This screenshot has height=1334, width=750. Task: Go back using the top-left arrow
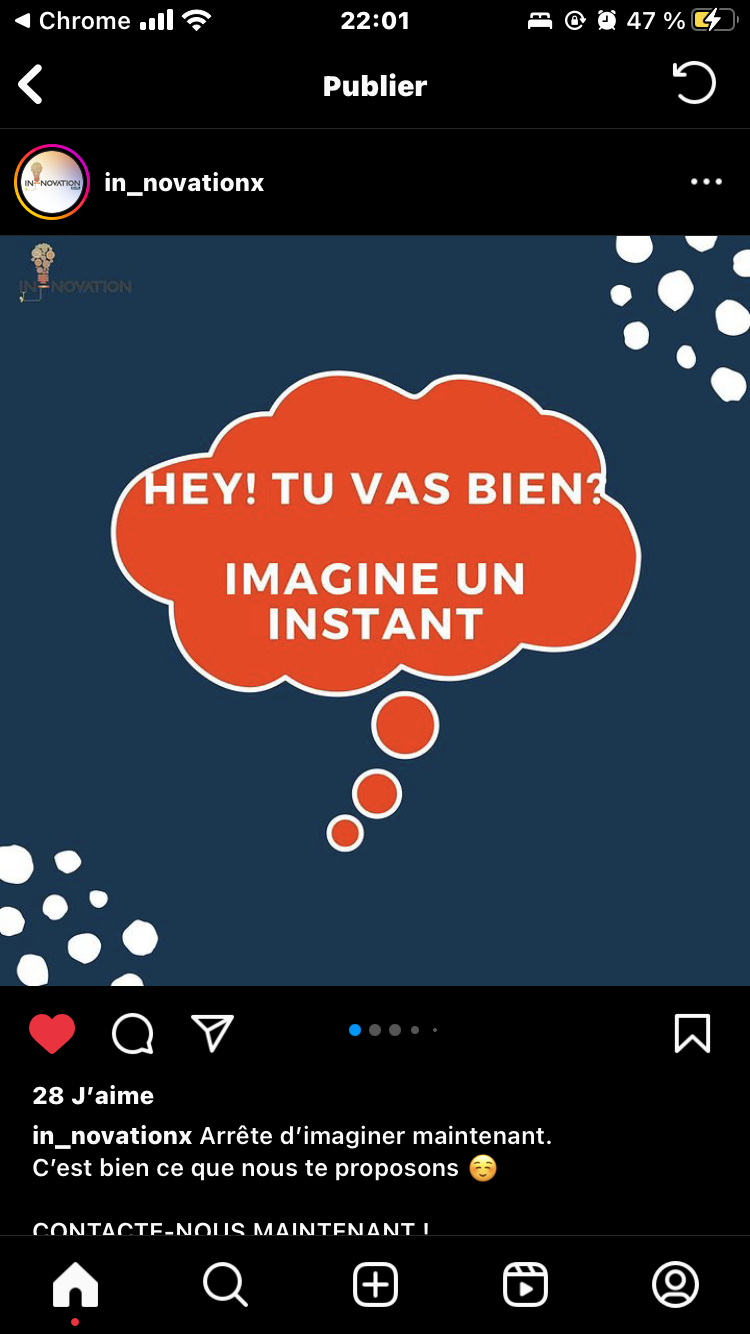(x=31, y=85)
